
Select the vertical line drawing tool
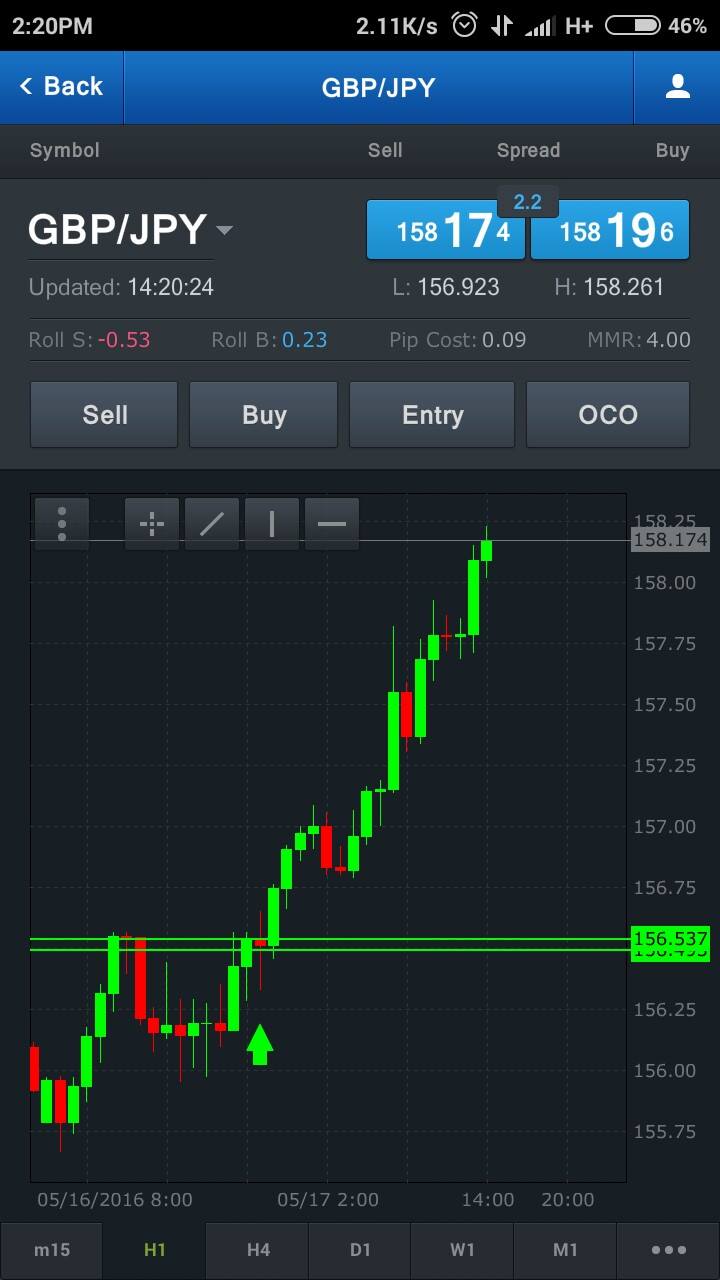pyautogui.click(x=272, y=523)
